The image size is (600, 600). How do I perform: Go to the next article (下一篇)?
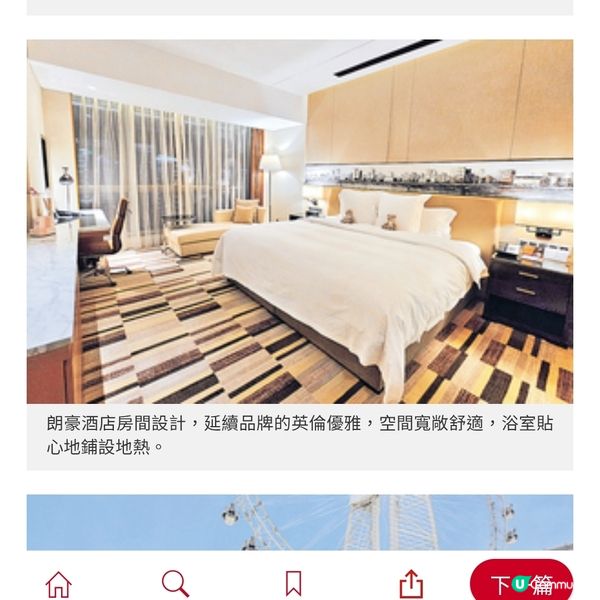[x=521, y=583]
